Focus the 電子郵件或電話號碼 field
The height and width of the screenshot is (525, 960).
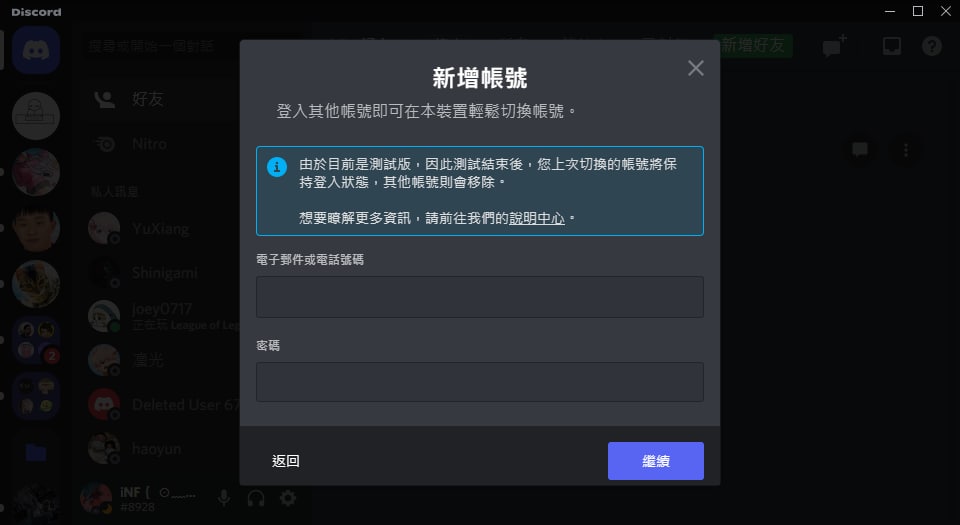(x=479, y=297)
